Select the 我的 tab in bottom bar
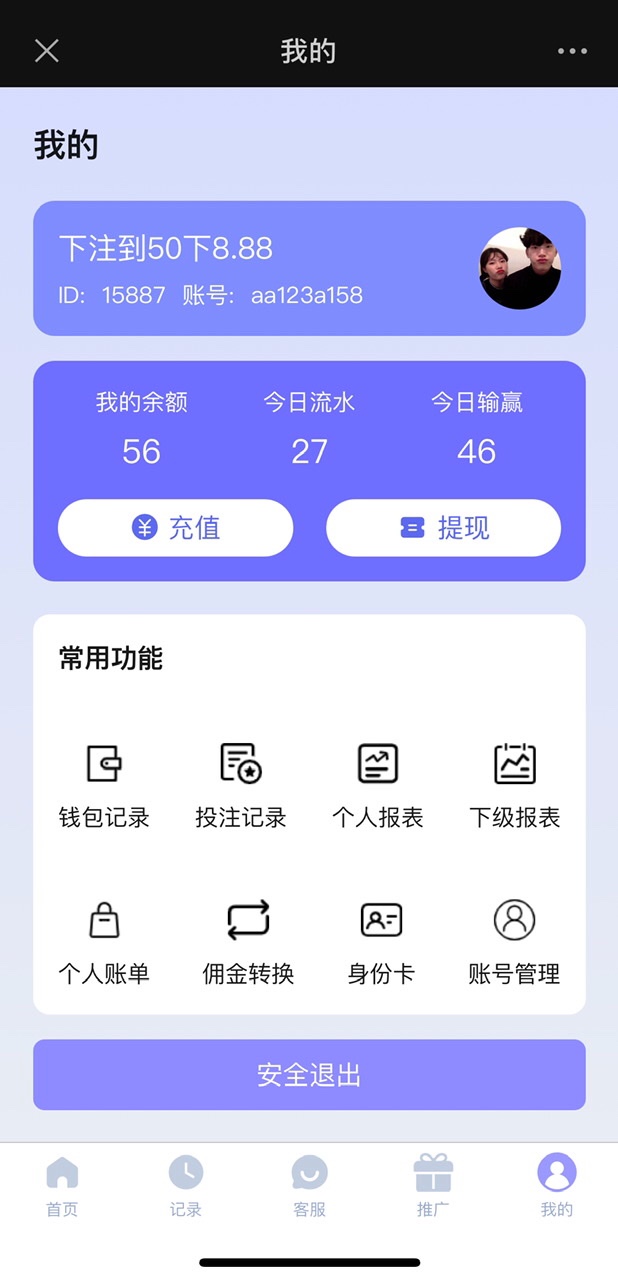 pos(556,1186)
